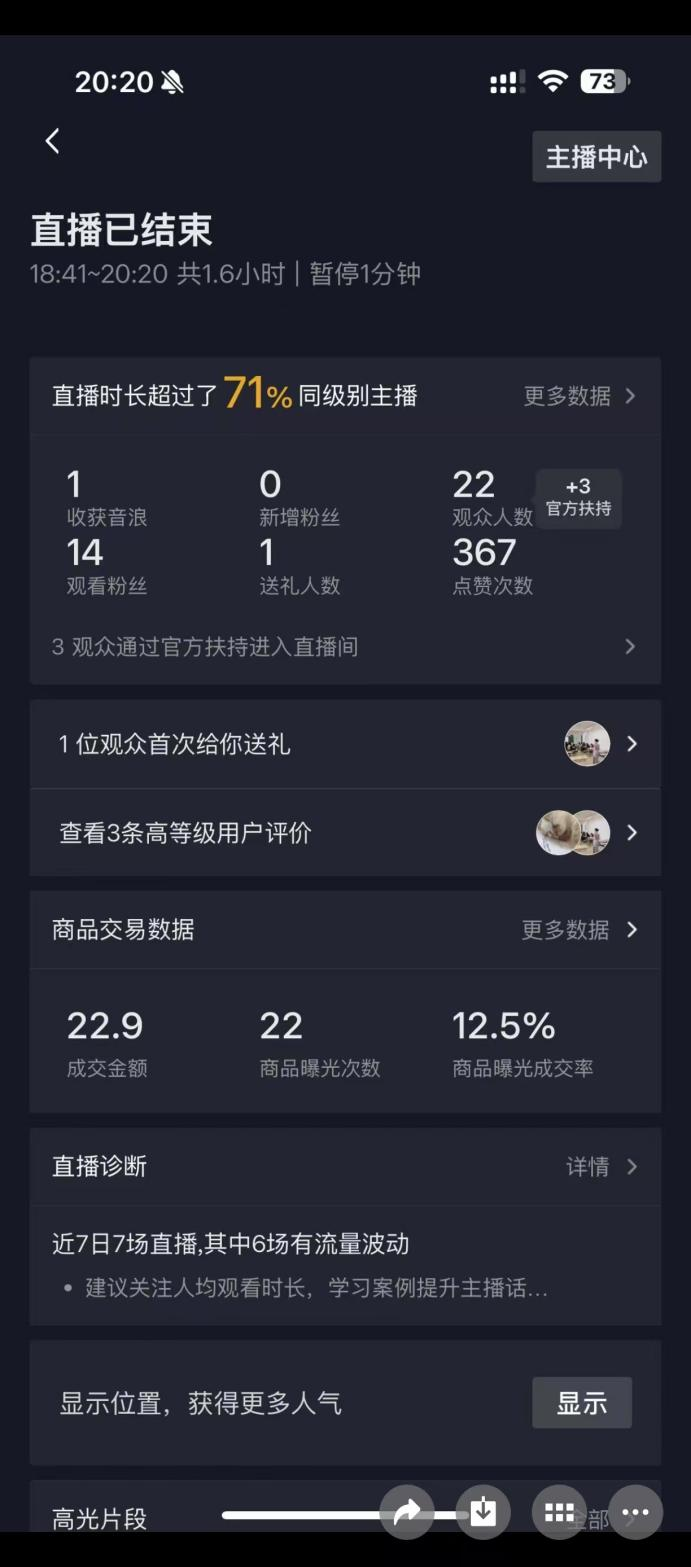Tap the download icon
The image size is (691, 1567).
483,1512
